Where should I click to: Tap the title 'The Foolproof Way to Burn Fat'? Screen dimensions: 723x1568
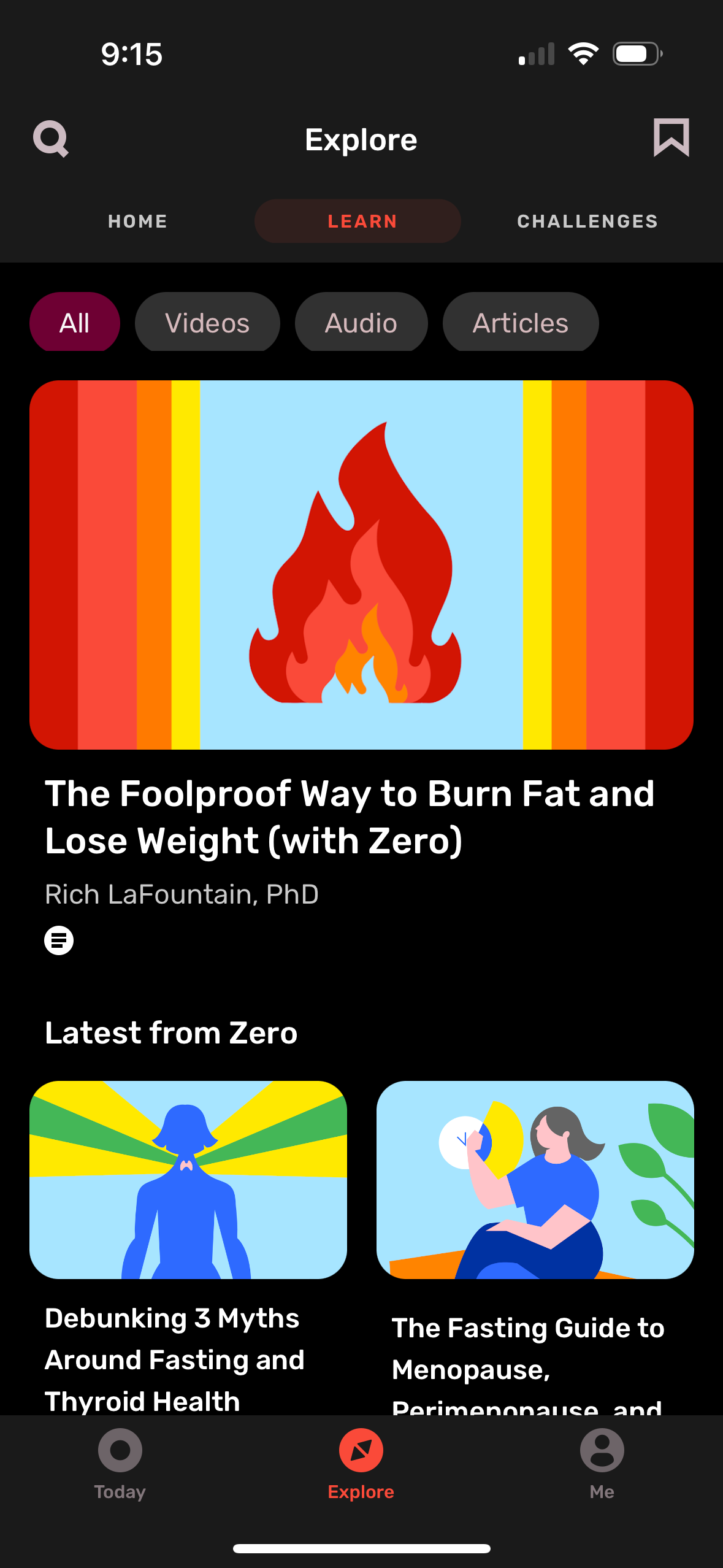(350, 816)
